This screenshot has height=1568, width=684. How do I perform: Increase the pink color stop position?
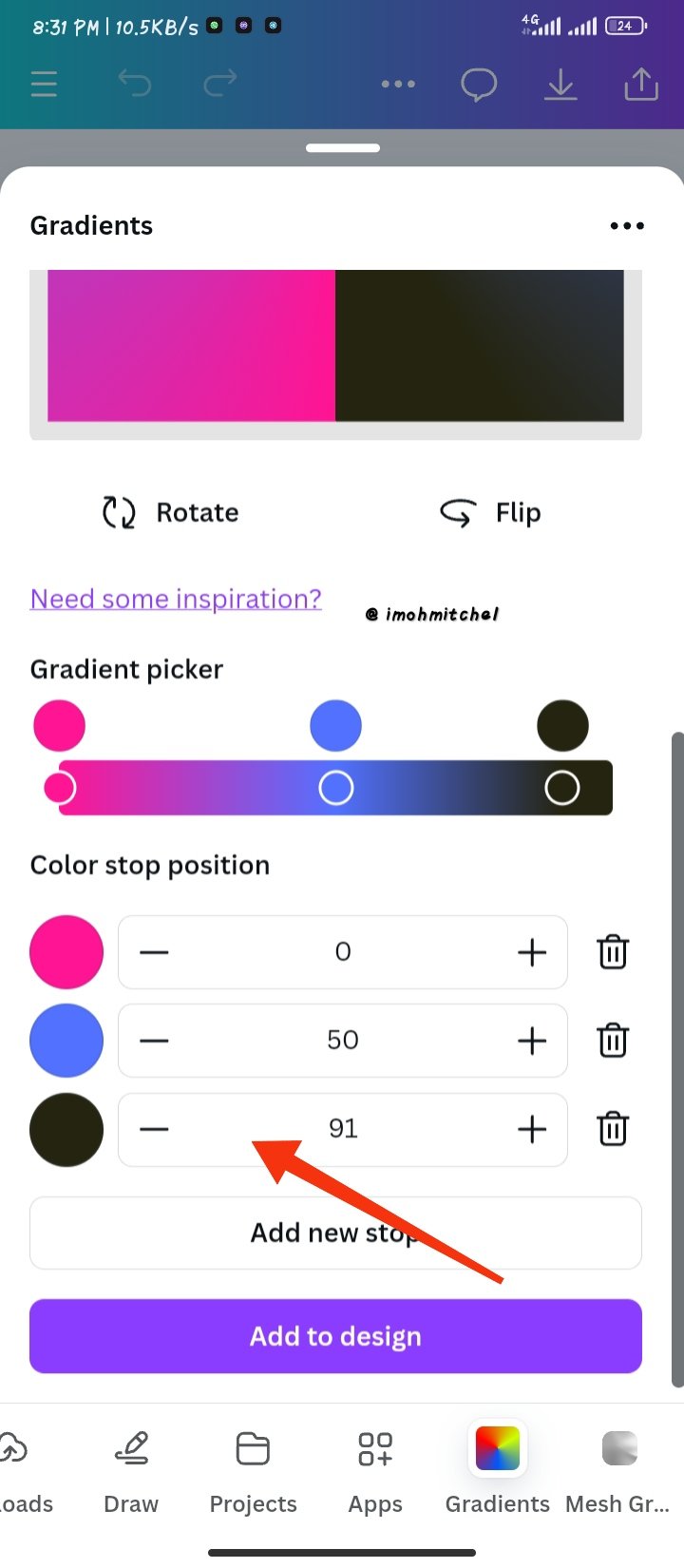pos(532,952)
